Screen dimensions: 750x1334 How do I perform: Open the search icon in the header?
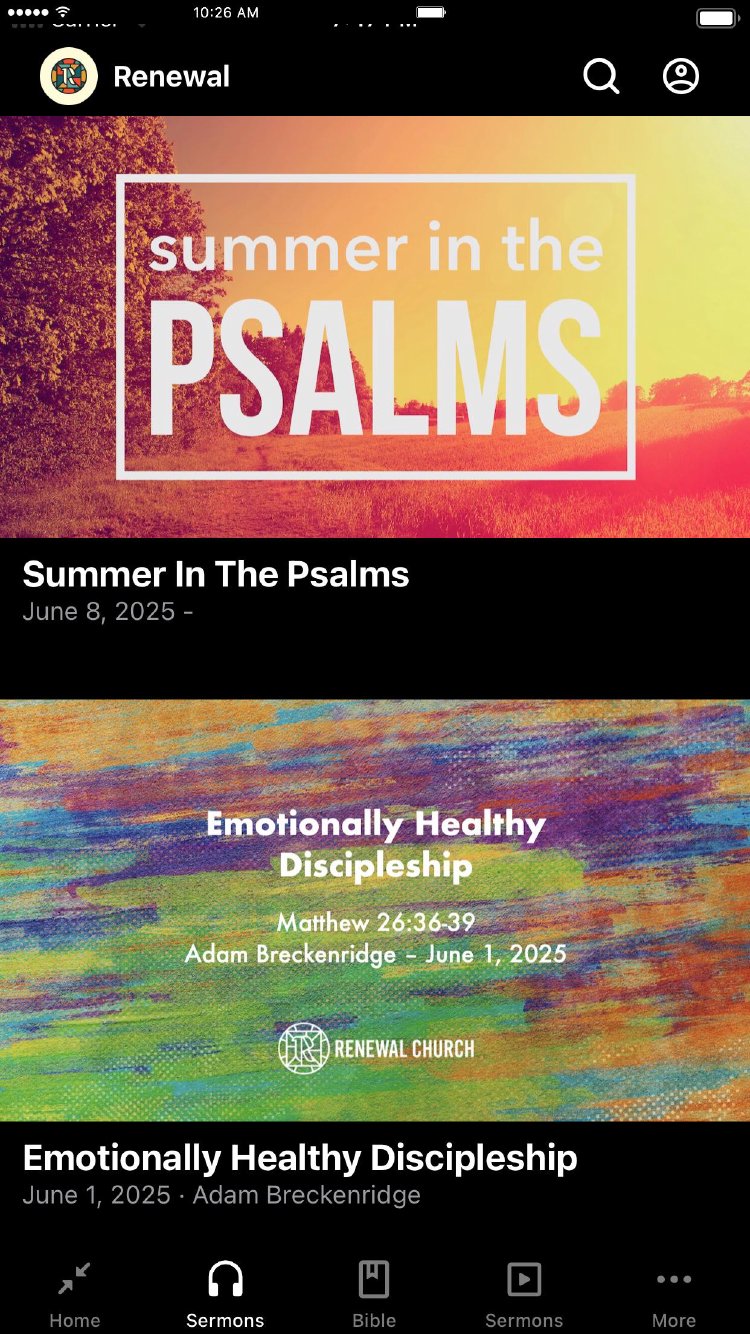[x=601, y=76]
